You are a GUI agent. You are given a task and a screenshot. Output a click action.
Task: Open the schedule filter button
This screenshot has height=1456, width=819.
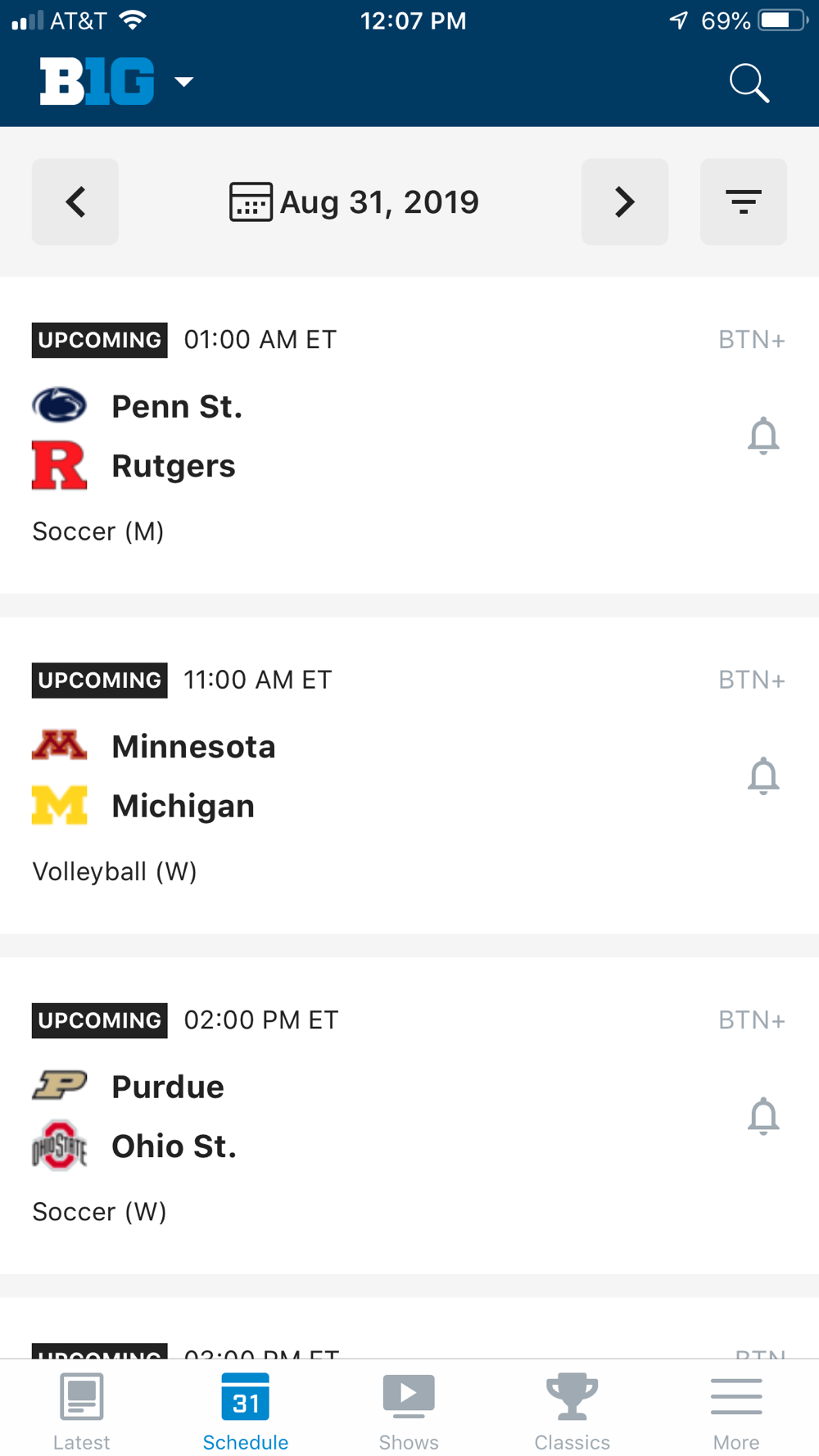(x=744, y=201)
